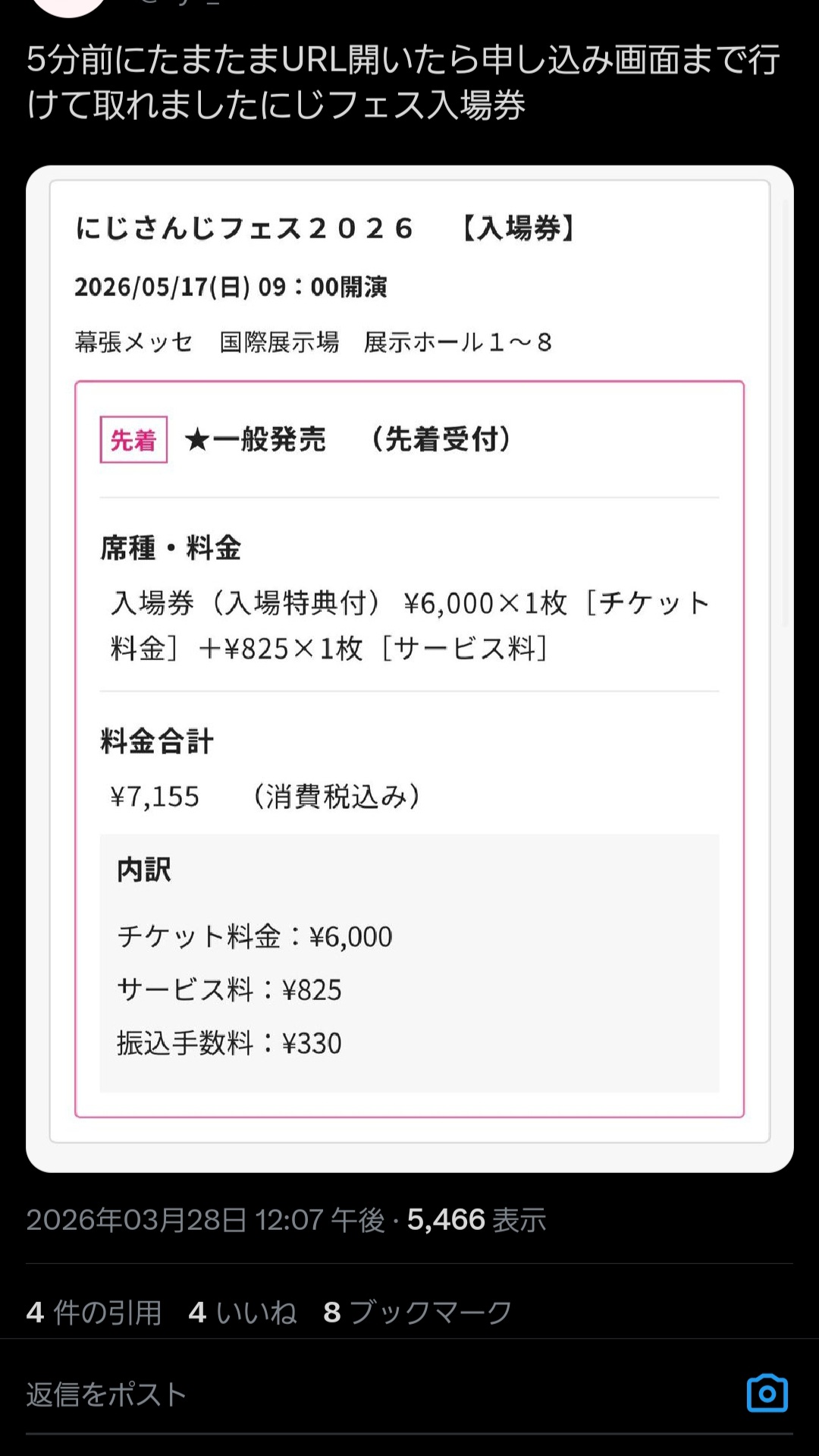Viewport: 819px width, 1456px height.
Task: View the 4 quote posts
Action: pyautogui.click(x=94, y=1312)
